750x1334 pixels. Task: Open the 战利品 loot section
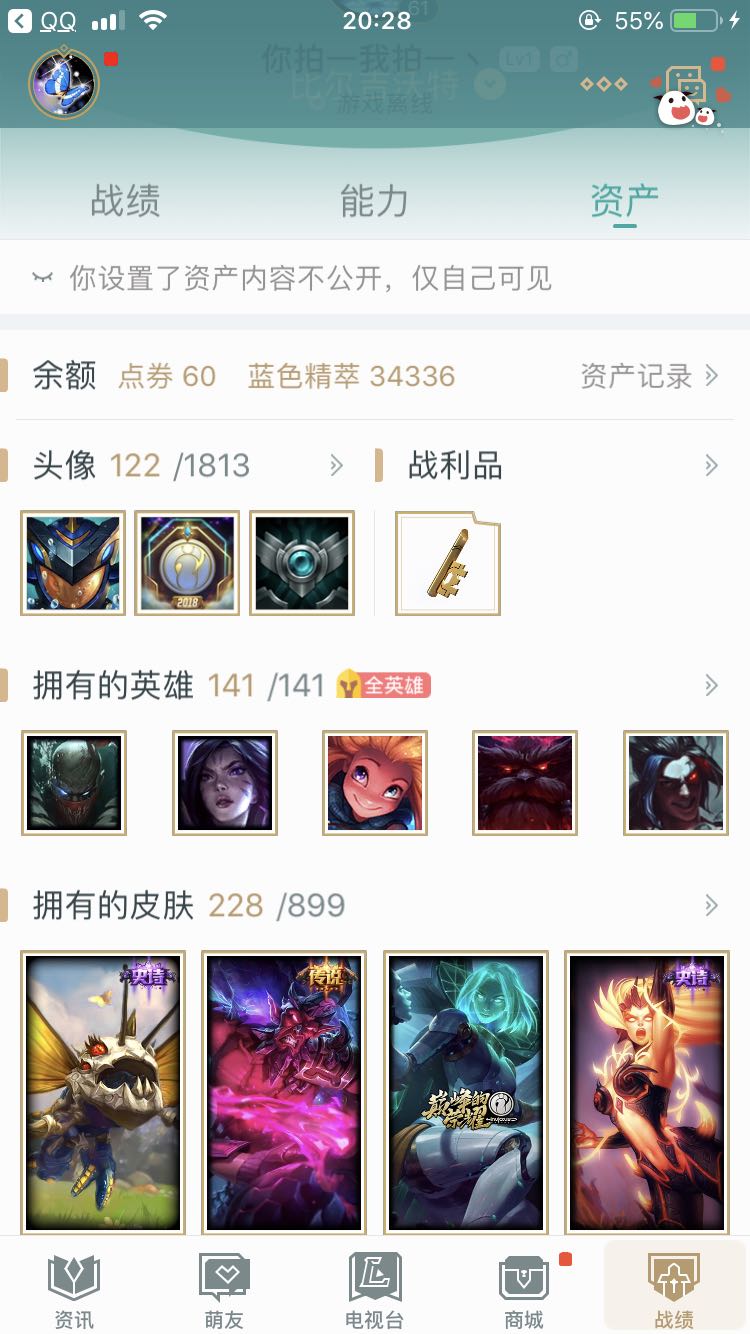click(710, 465)
